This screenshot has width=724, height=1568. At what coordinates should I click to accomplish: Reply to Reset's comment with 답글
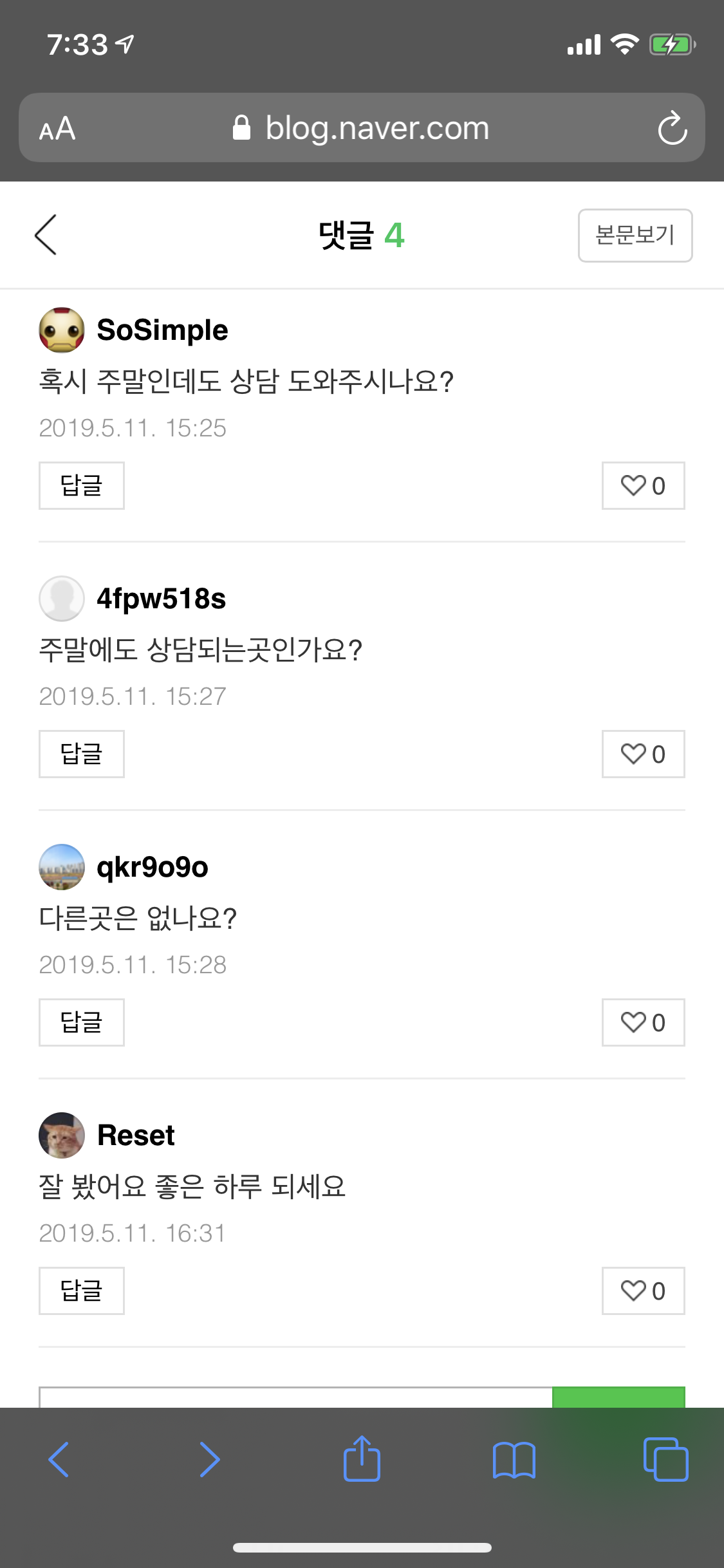click(82, 1291)
